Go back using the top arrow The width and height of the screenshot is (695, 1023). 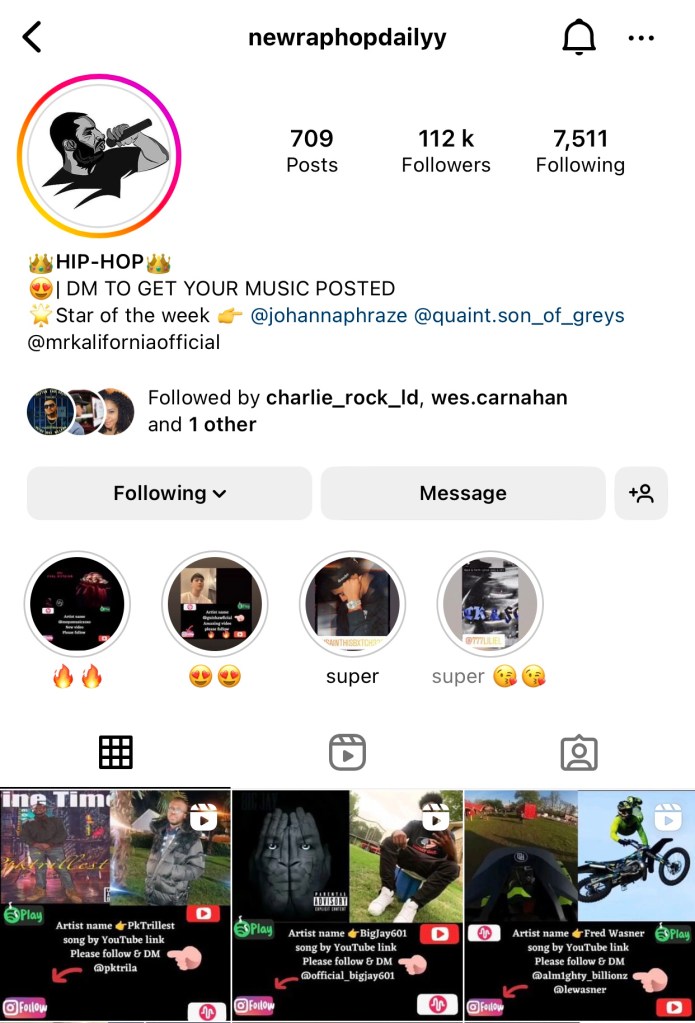(x=32, y=38)
